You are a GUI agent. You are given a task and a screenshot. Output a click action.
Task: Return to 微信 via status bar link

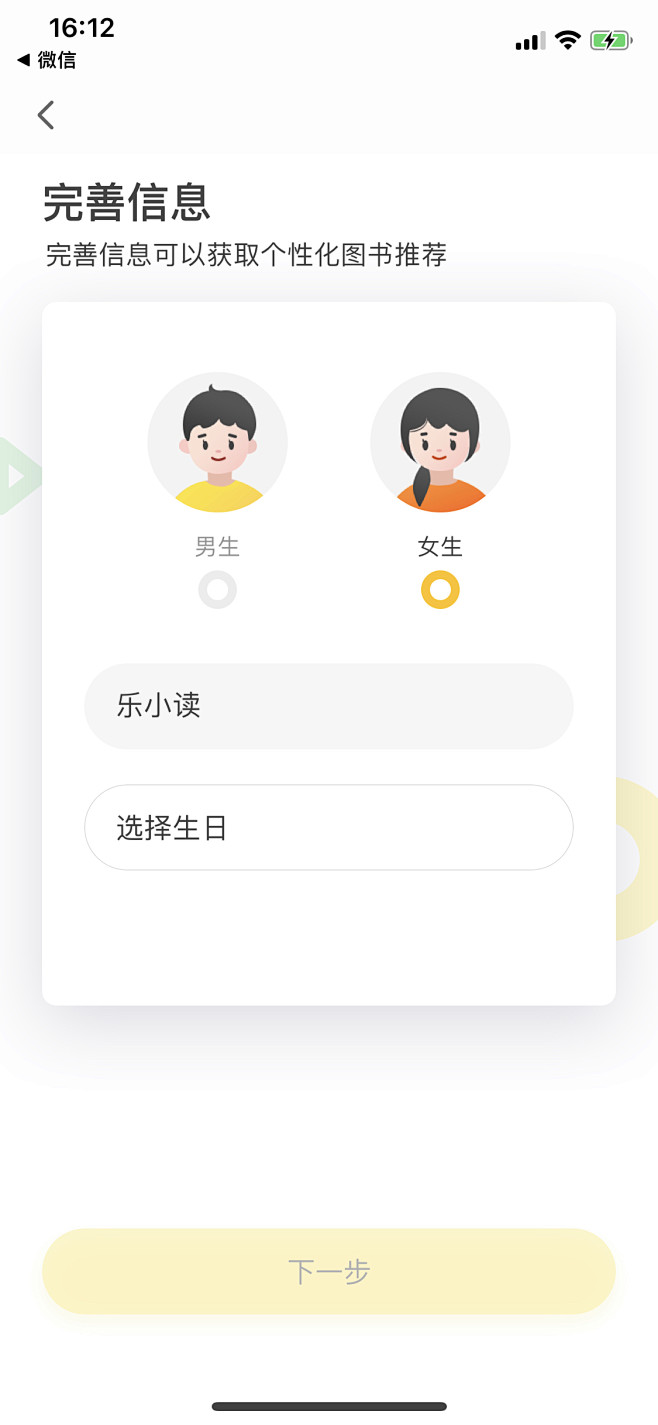(x=47, y=60)
